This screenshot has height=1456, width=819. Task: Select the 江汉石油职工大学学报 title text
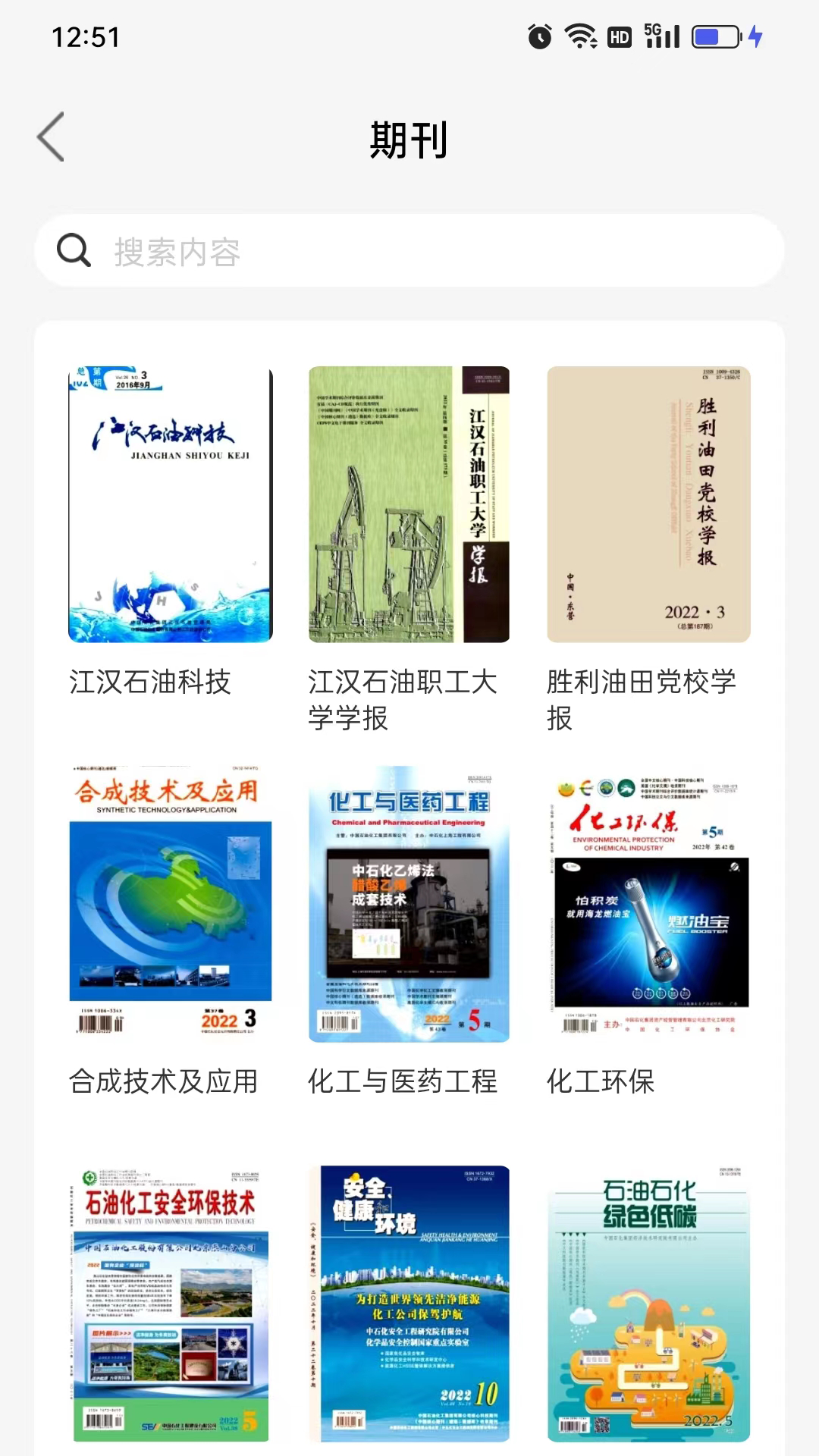point(402,701)
